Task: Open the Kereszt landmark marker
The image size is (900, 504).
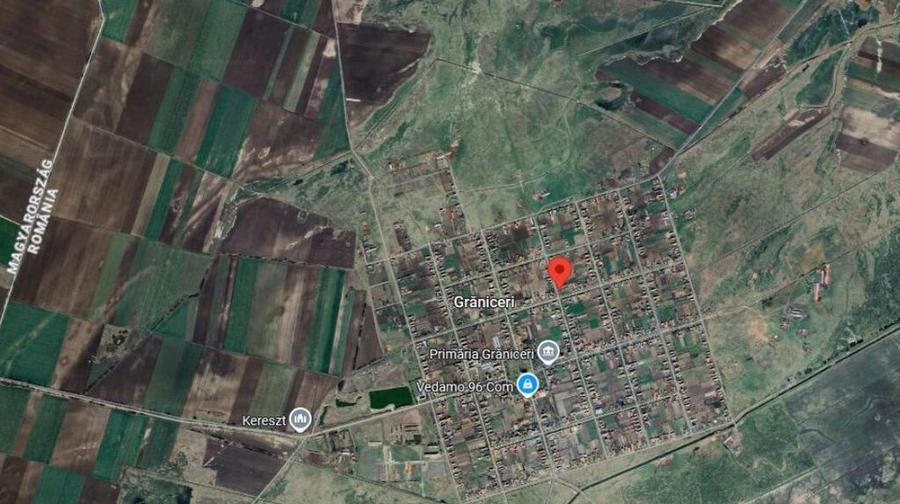Action: [x=301, y=419]
